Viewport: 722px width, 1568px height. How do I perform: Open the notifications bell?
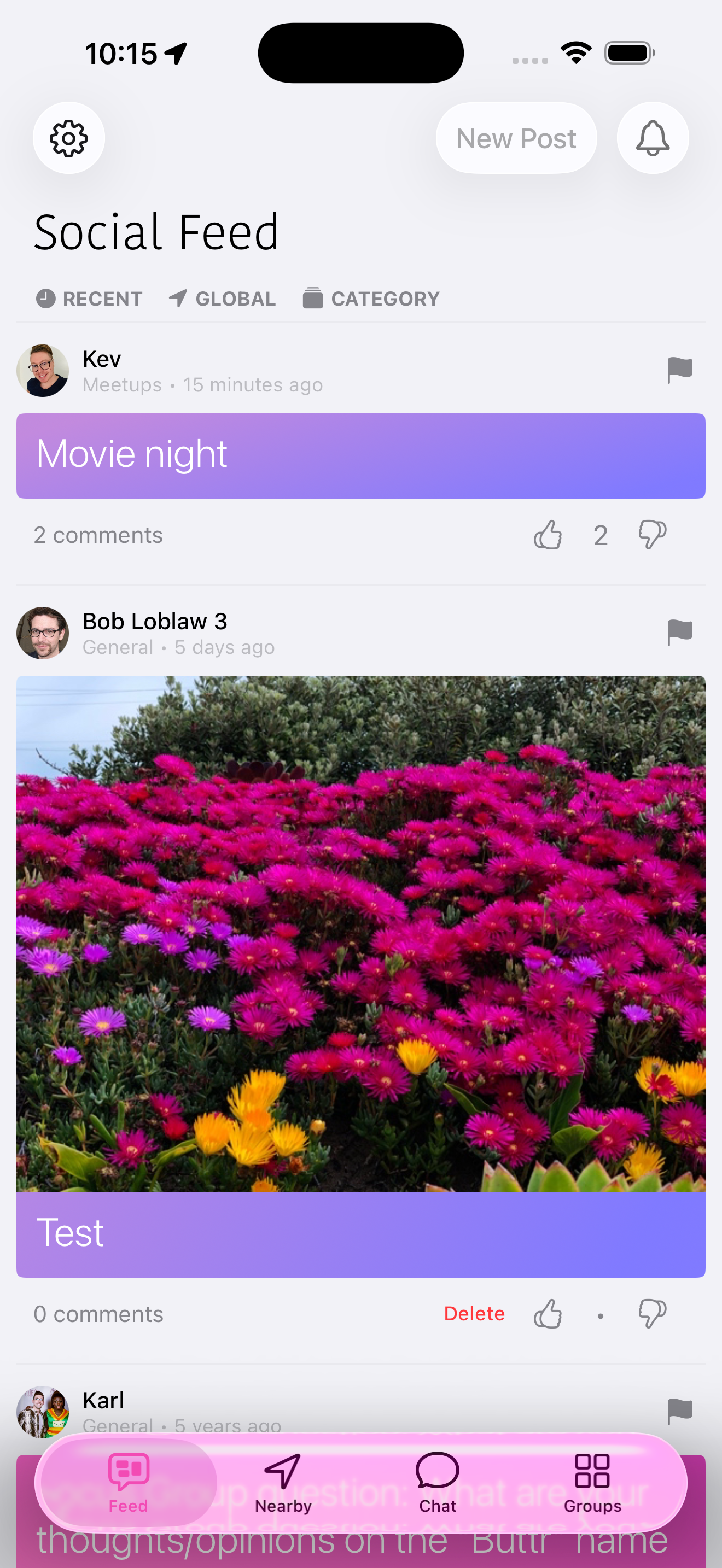click(x=652, y=138)
